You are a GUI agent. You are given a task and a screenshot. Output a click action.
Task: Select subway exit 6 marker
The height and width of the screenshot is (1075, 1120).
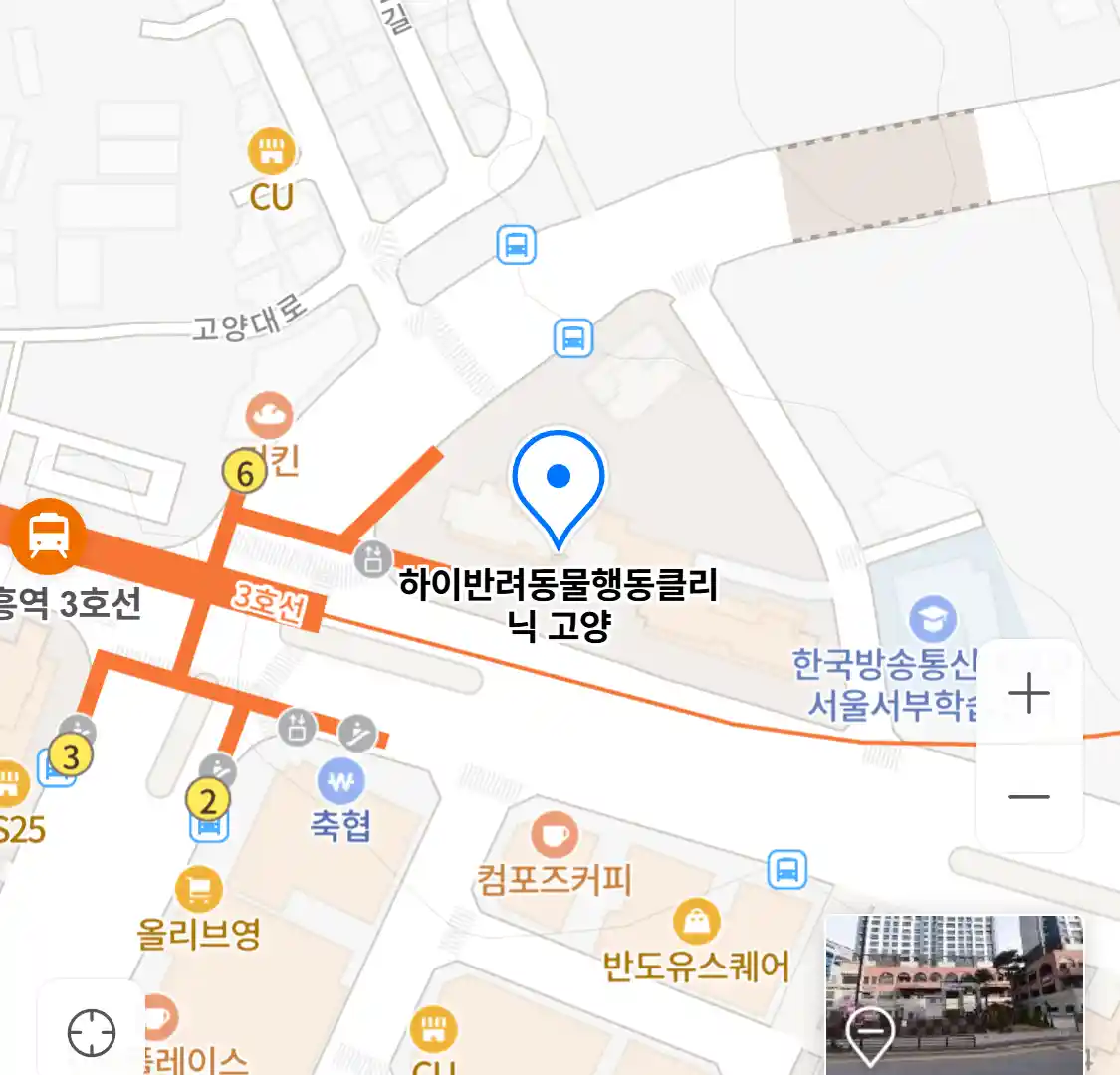point(244,473)
